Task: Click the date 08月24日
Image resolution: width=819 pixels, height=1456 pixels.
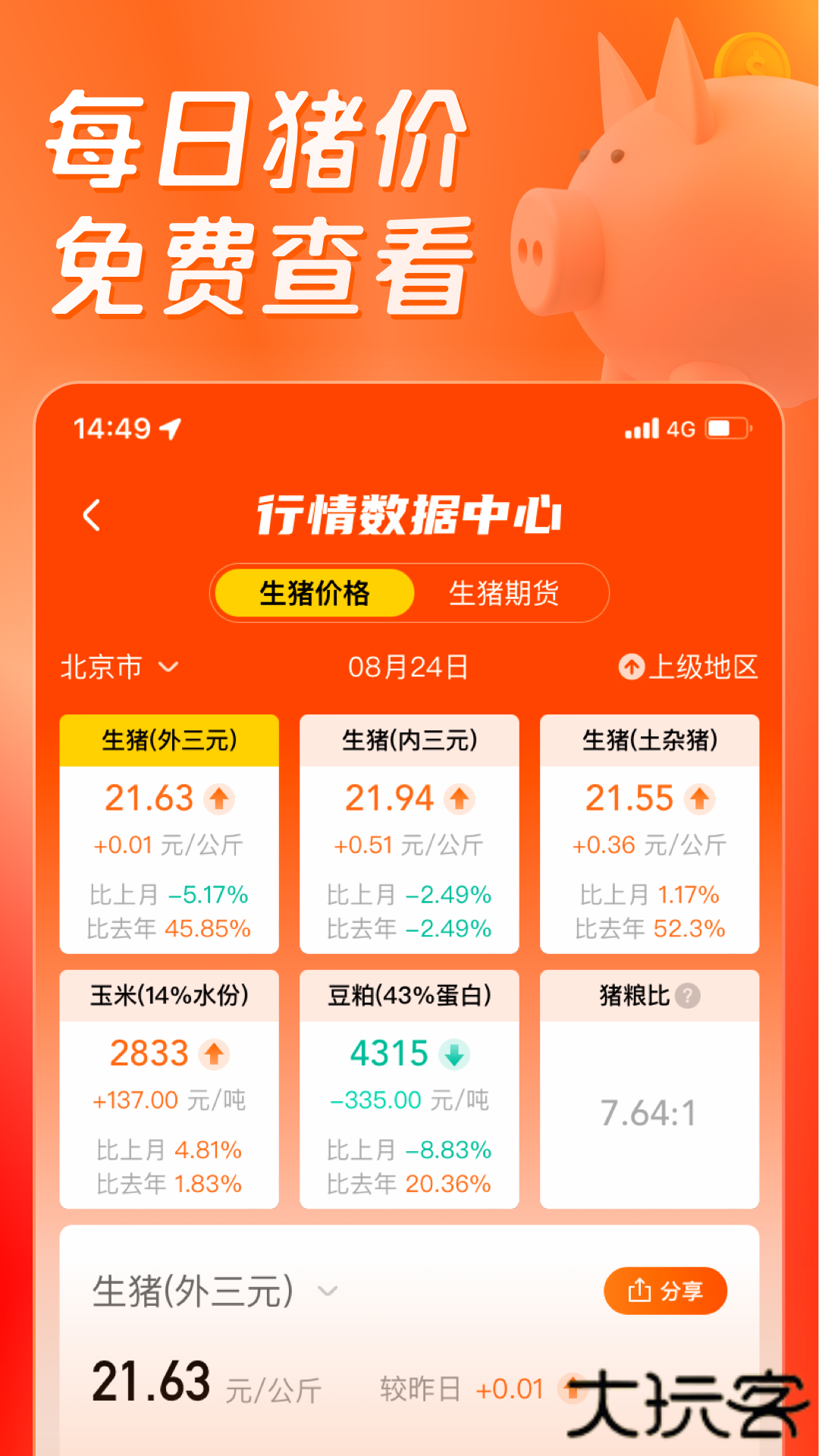Action: [408, 668]
